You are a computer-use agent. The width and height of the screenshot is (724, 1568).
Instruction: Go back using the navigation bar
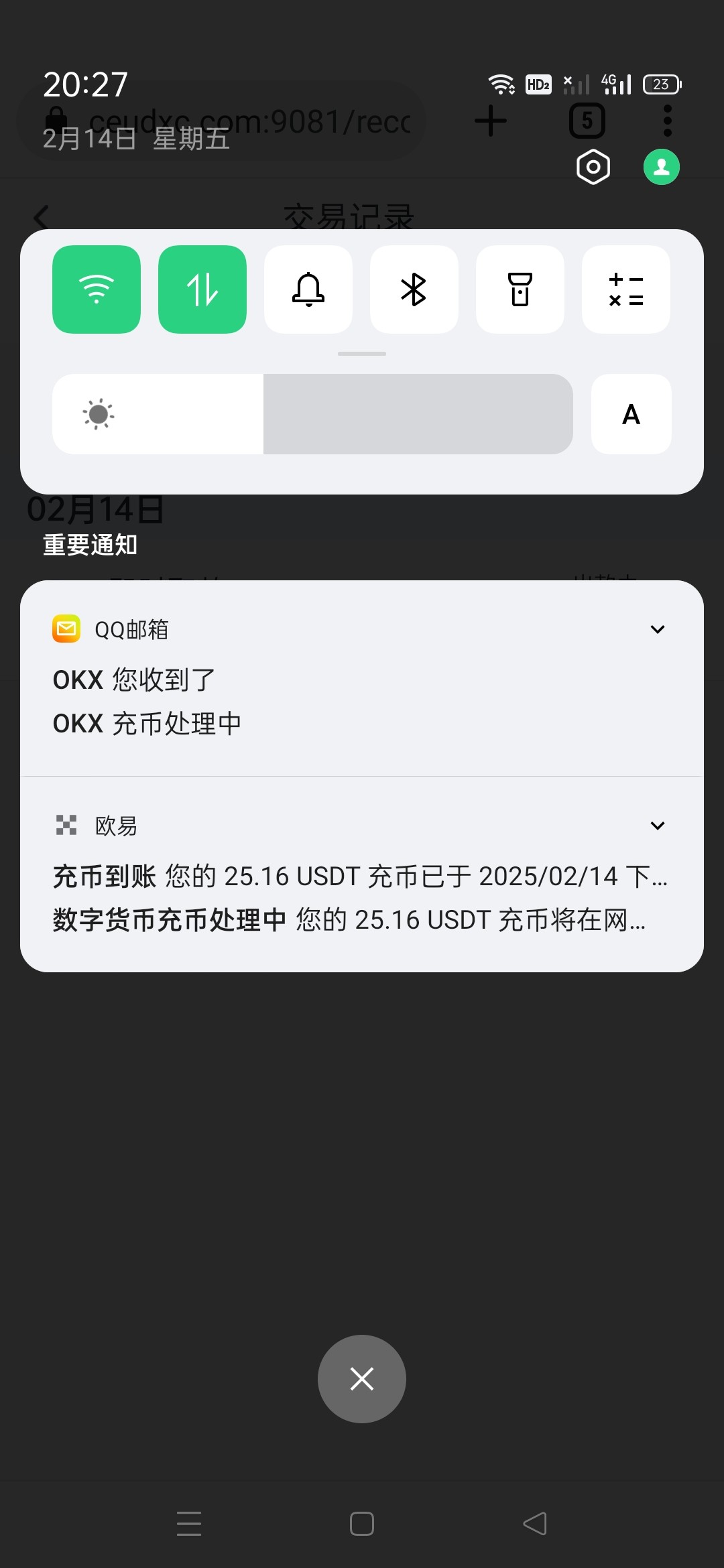tap(535, 1524)
